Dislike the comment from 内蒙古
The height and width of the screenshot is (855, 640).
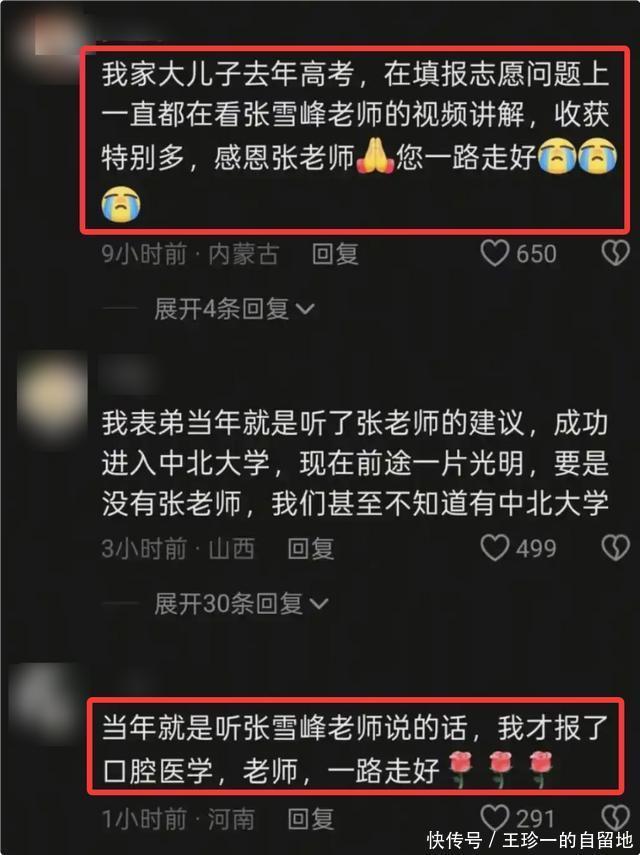pyautogui.click(x=614, y=254)
